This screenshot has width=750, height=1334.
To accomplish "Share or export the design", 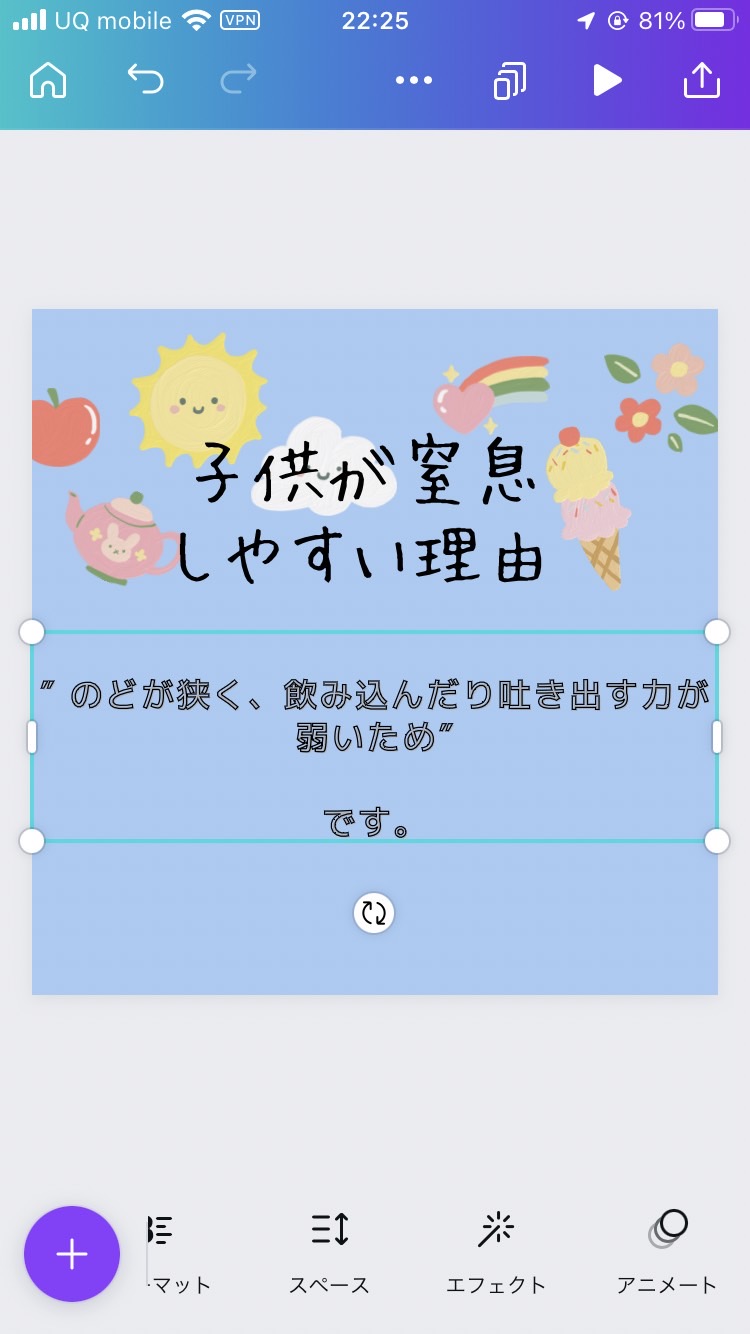I will (x=702, y=80).
